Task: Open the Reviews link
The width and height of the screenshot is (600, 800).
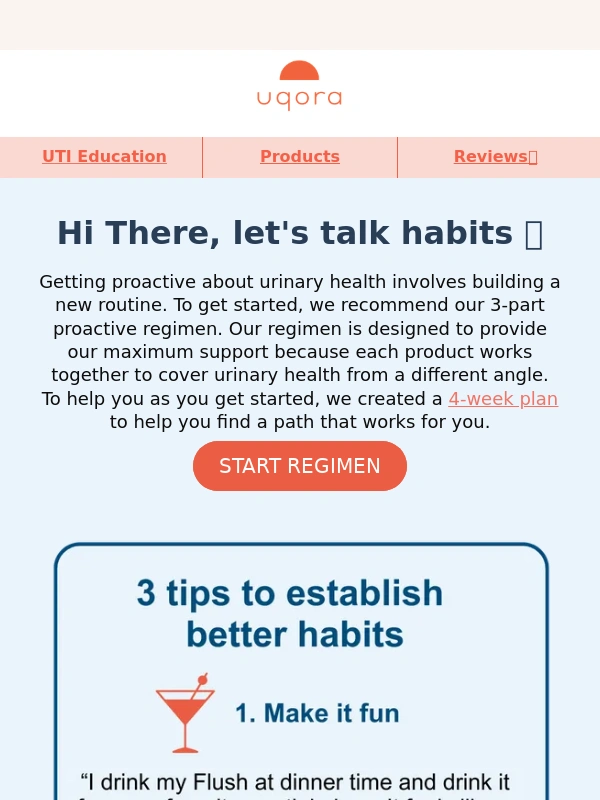Action: [495, 157]
